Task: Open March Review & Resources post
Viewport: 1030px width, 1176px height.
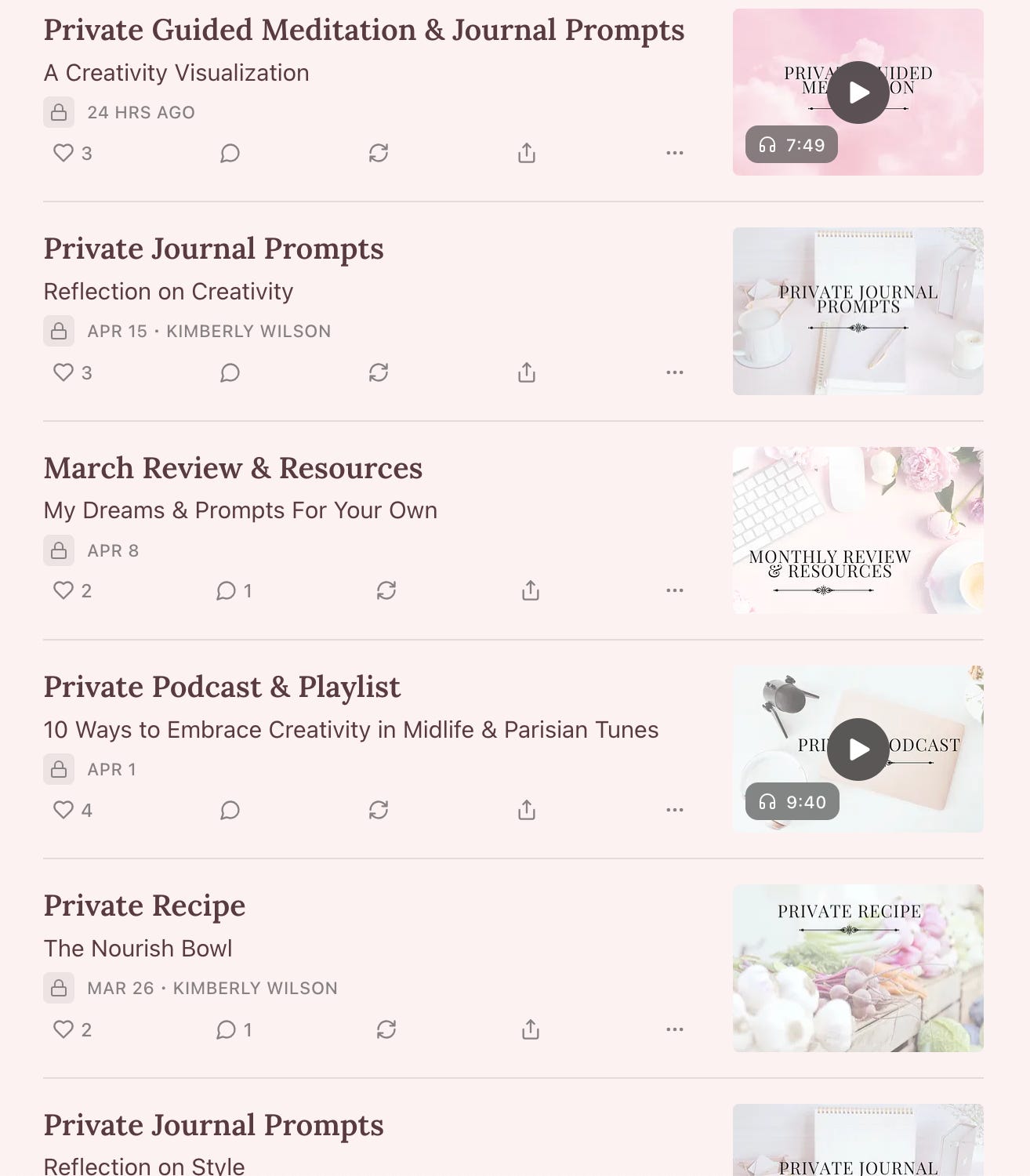Action: 233,468
